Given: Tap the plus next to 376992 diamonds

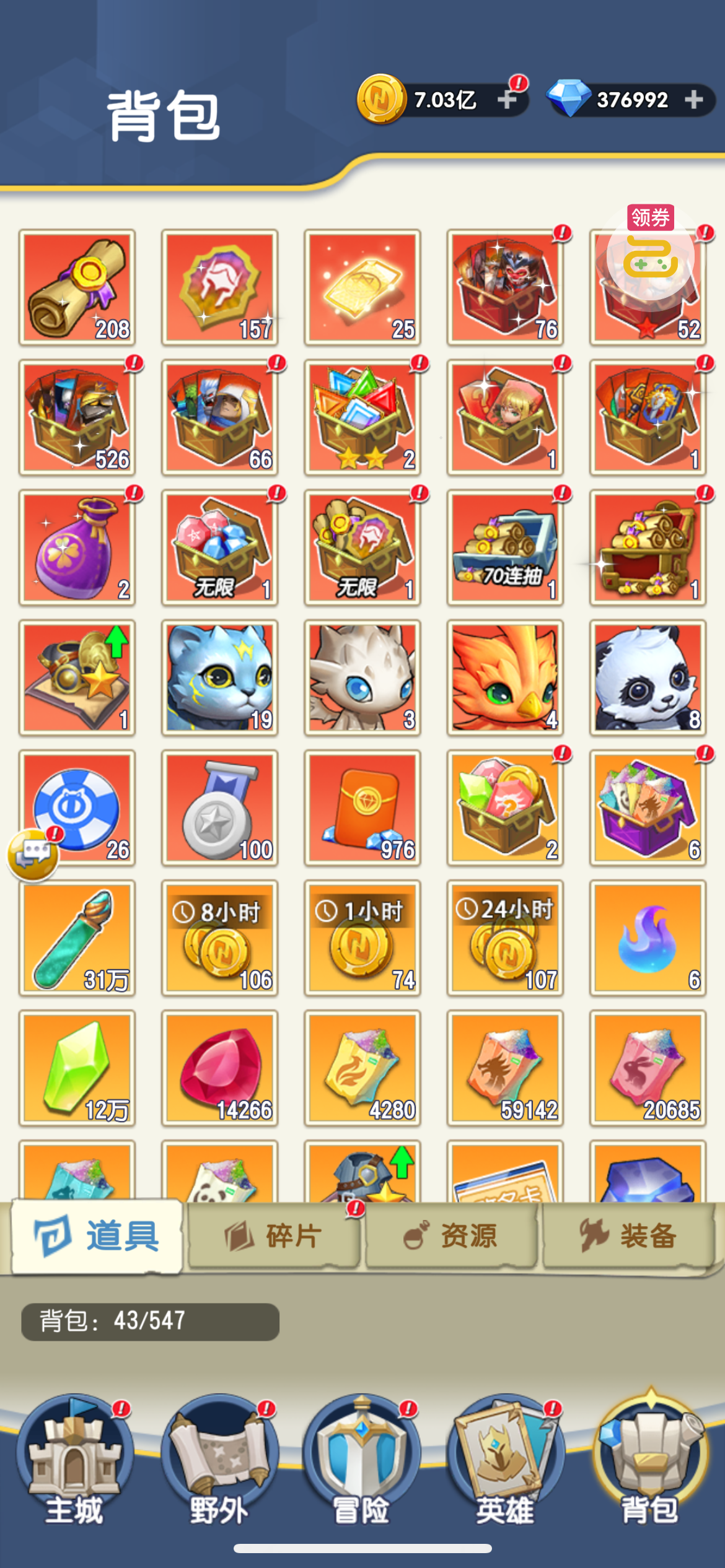Looking at the screenshot, I should [x=694, y=99].
